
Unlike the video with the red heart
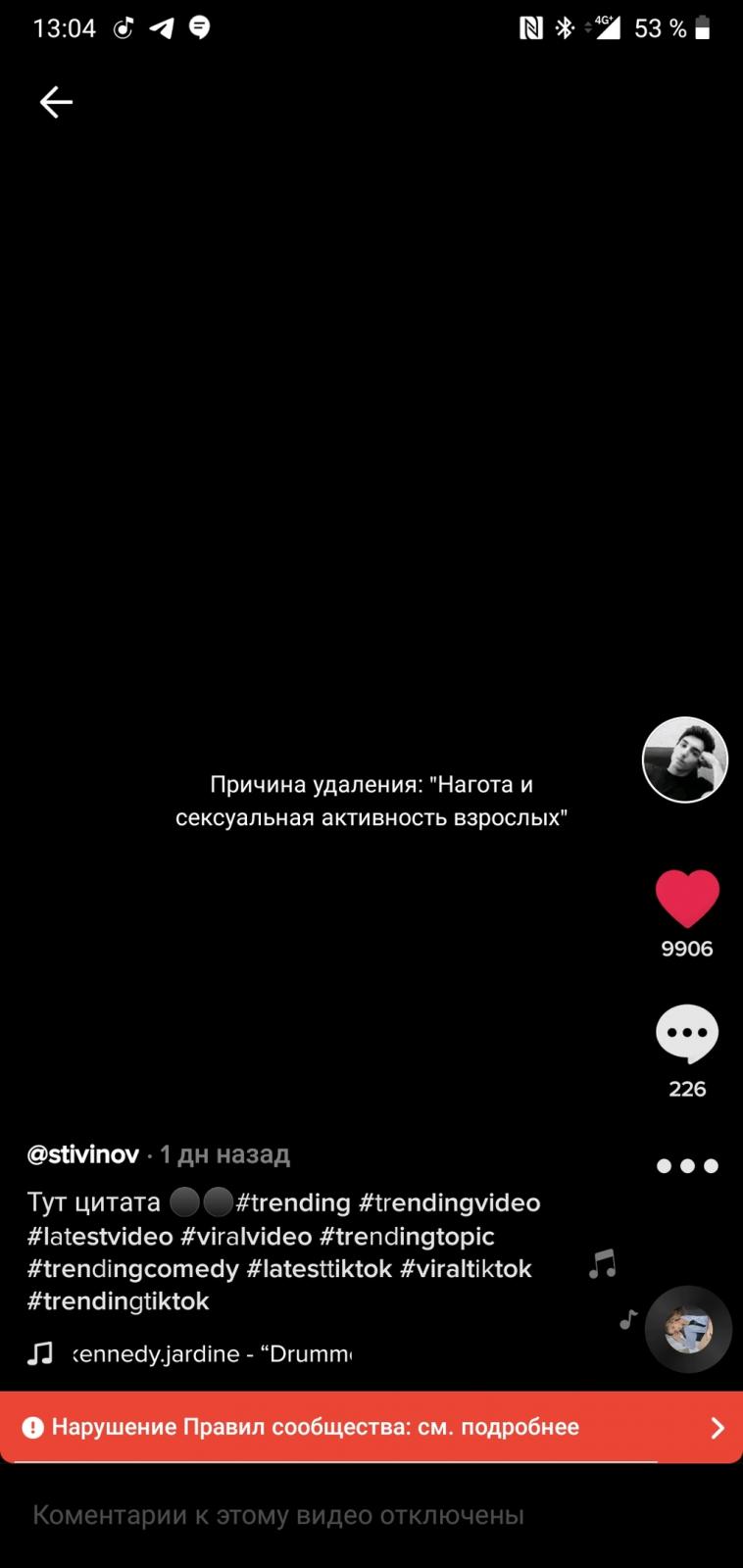pos(687,899)
